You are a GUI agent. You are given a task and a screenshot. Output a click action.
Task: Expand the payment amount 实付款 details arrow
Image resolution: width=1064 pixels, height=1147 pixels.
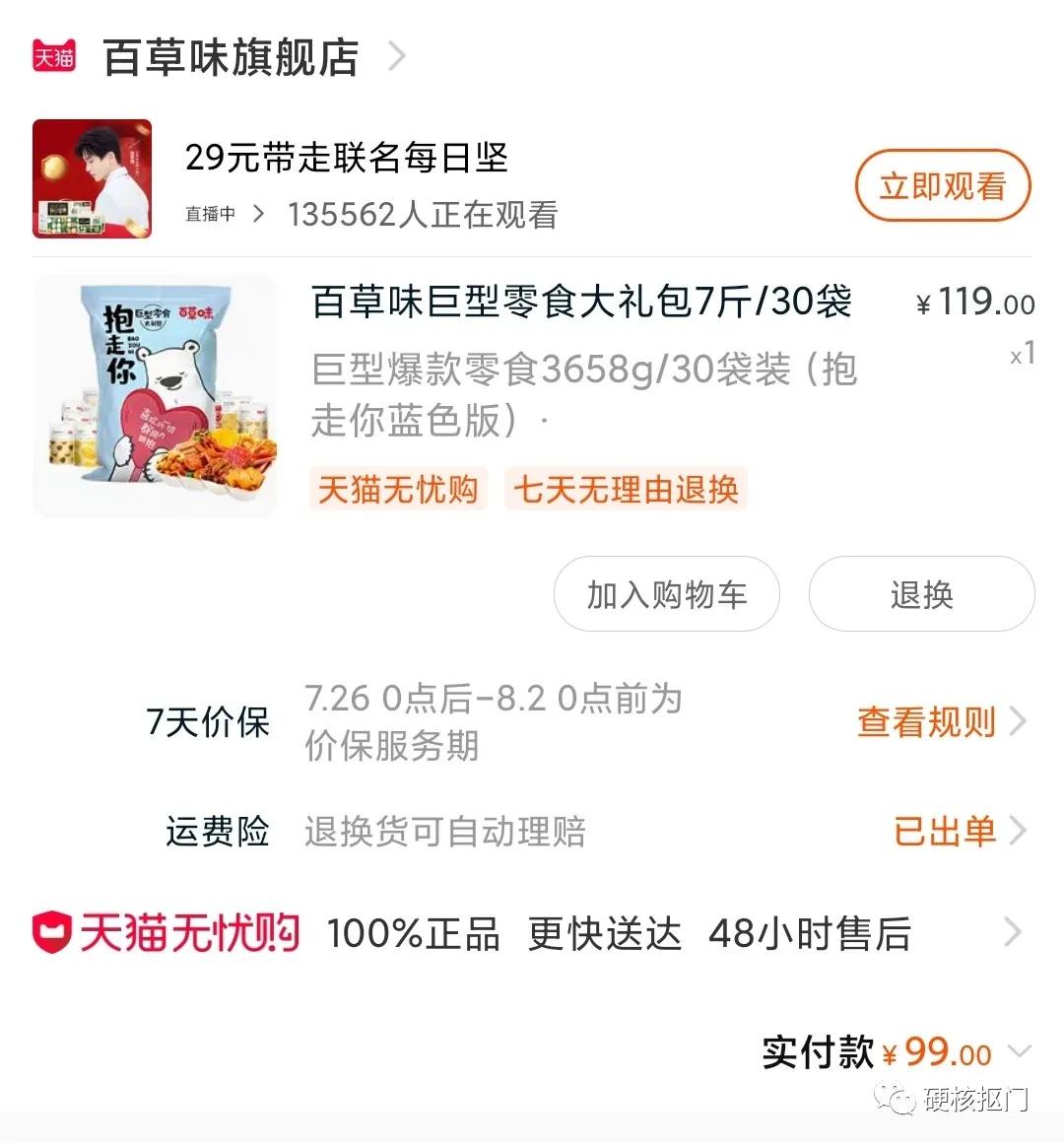tap(1023, 1050)
